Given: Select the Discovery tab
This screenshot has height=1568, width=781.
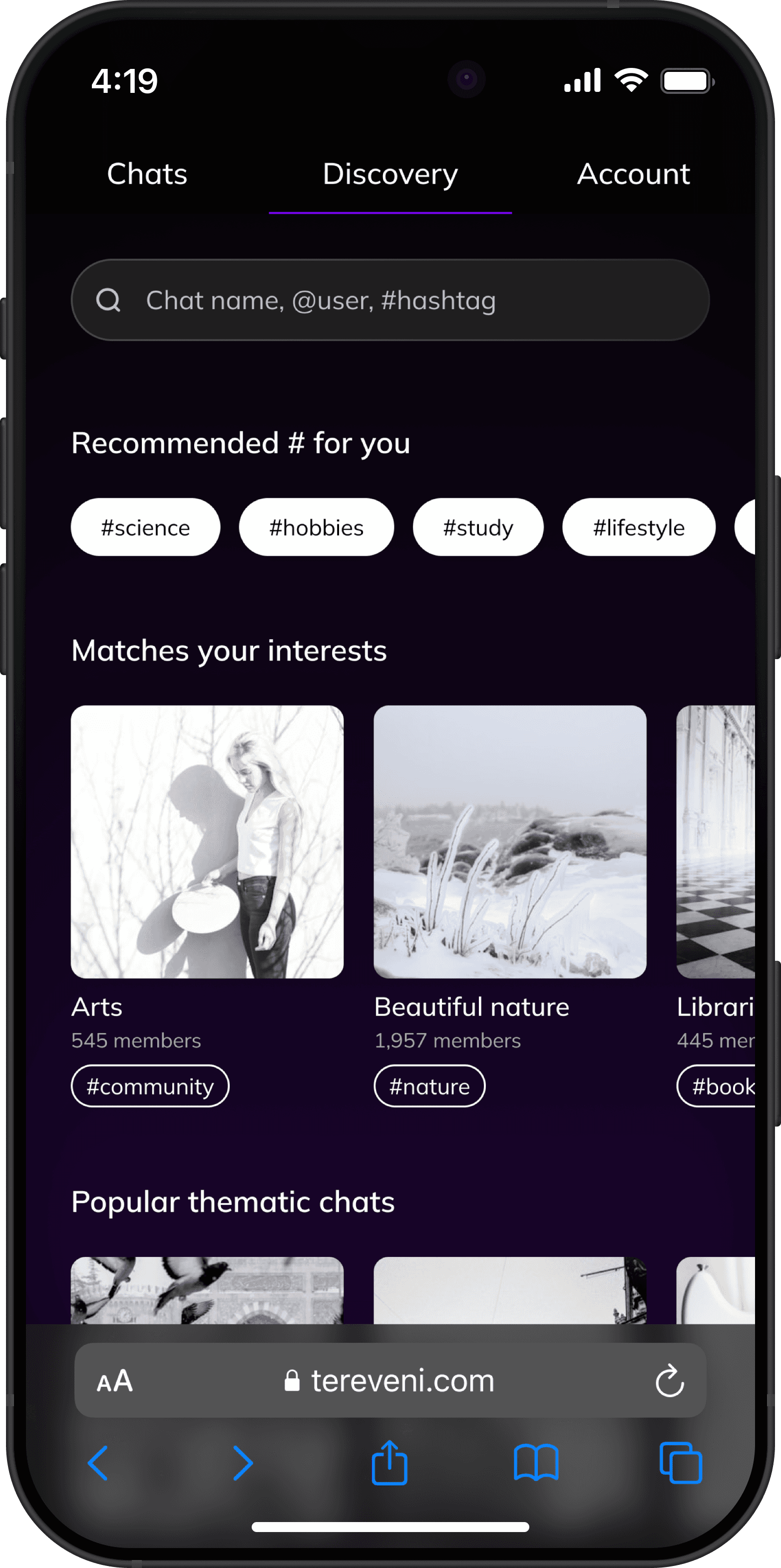Looking at the screenshot, I should [x=390, y=174].
